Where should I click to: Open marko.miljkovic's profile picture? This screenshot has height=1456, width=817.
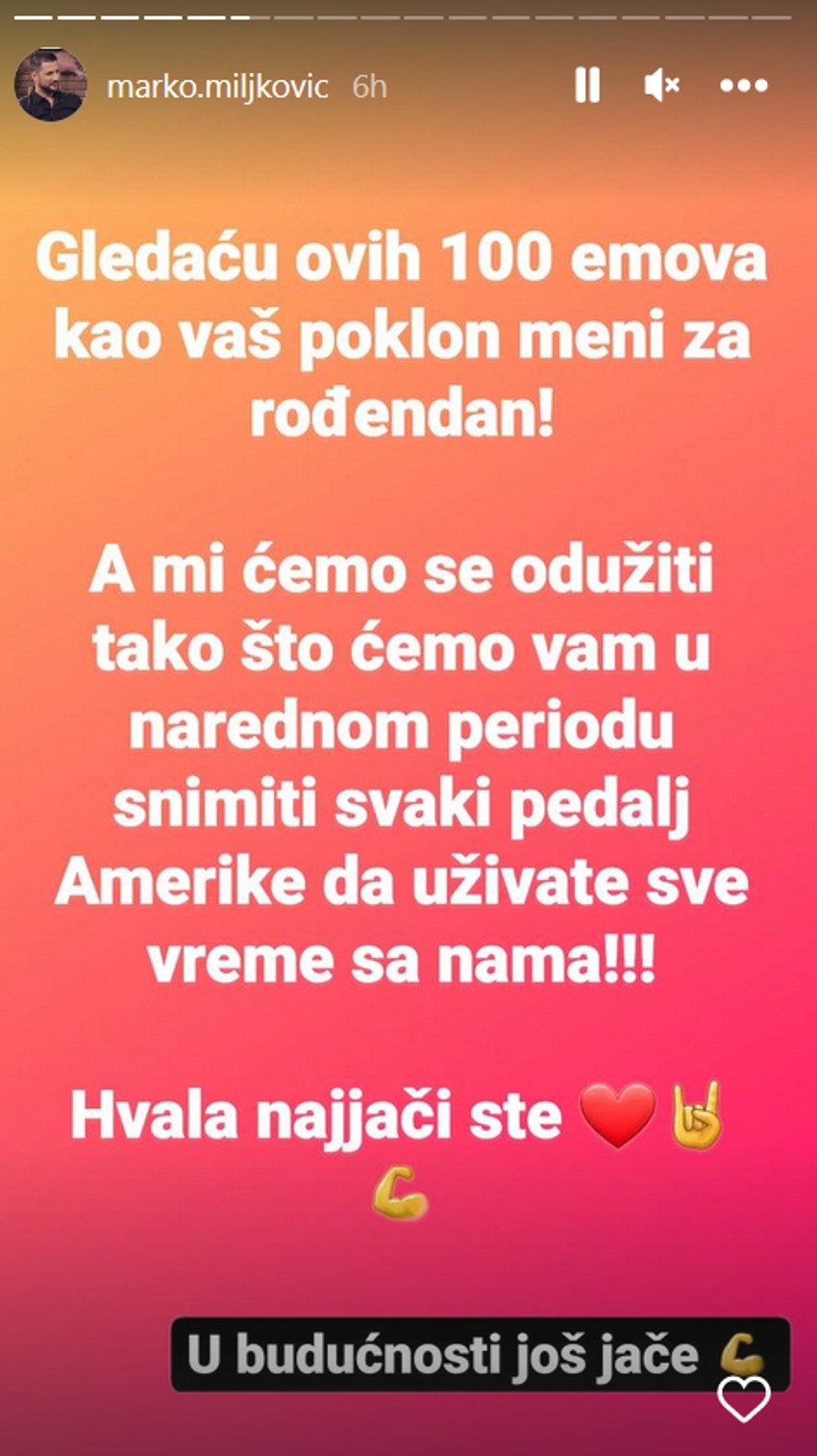coord(50,85)
